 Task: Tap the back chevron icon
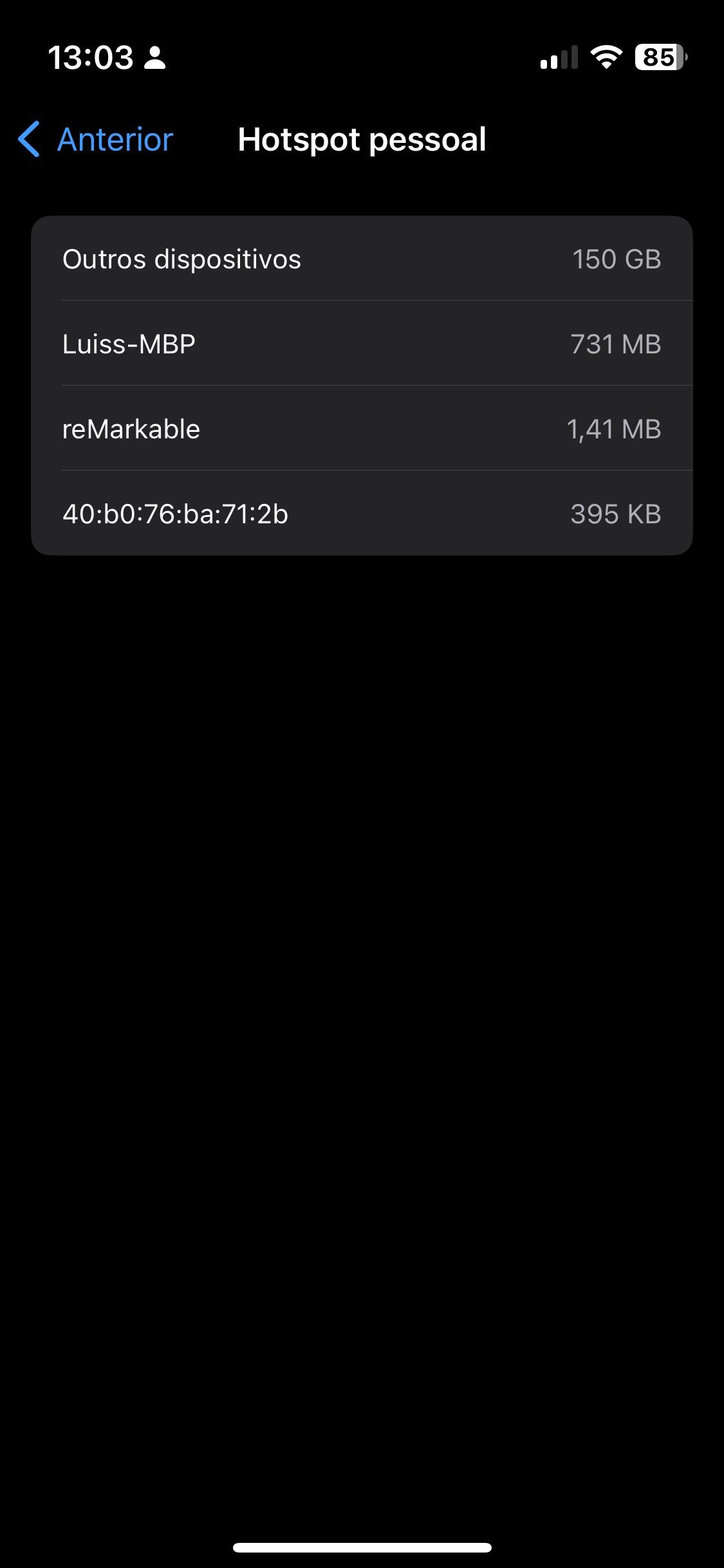click(x=28, y=139)
